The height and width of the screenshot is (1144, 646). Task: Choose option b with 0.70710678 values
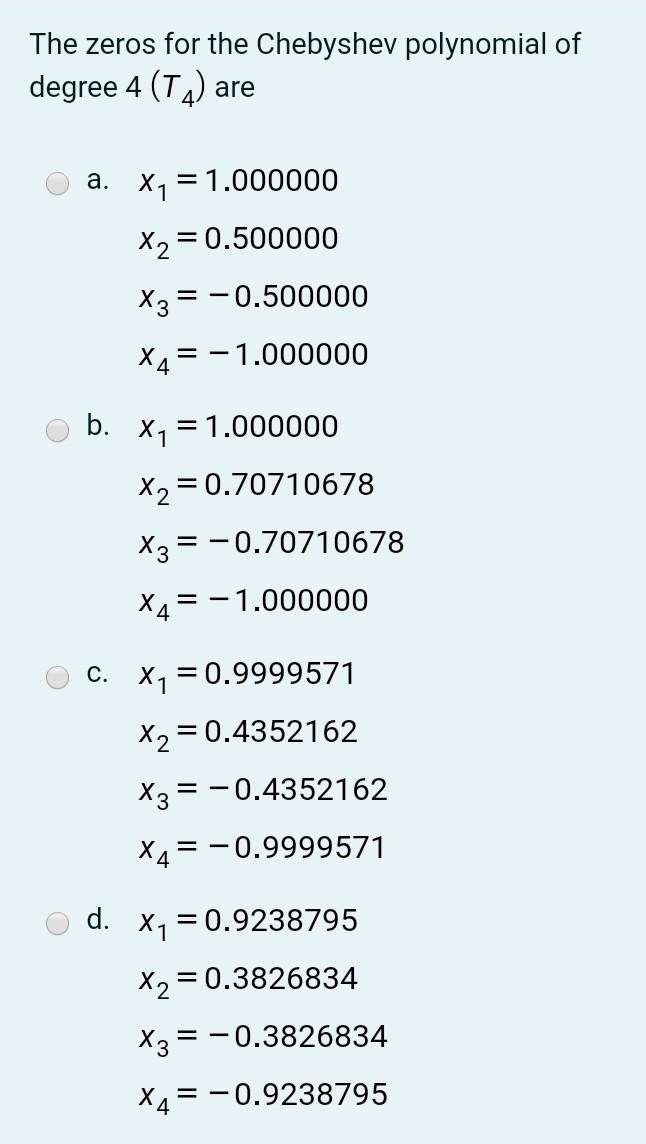58,430
